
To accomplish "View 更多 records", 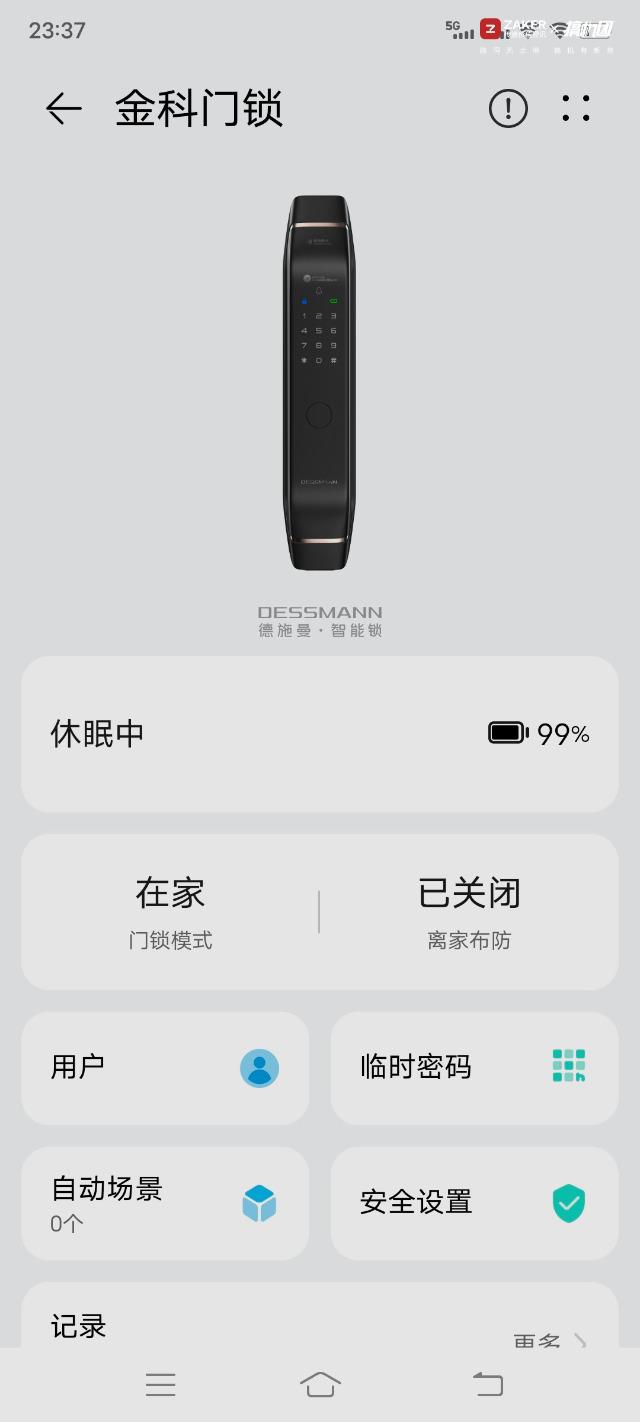I will (x=548, y=1340).
